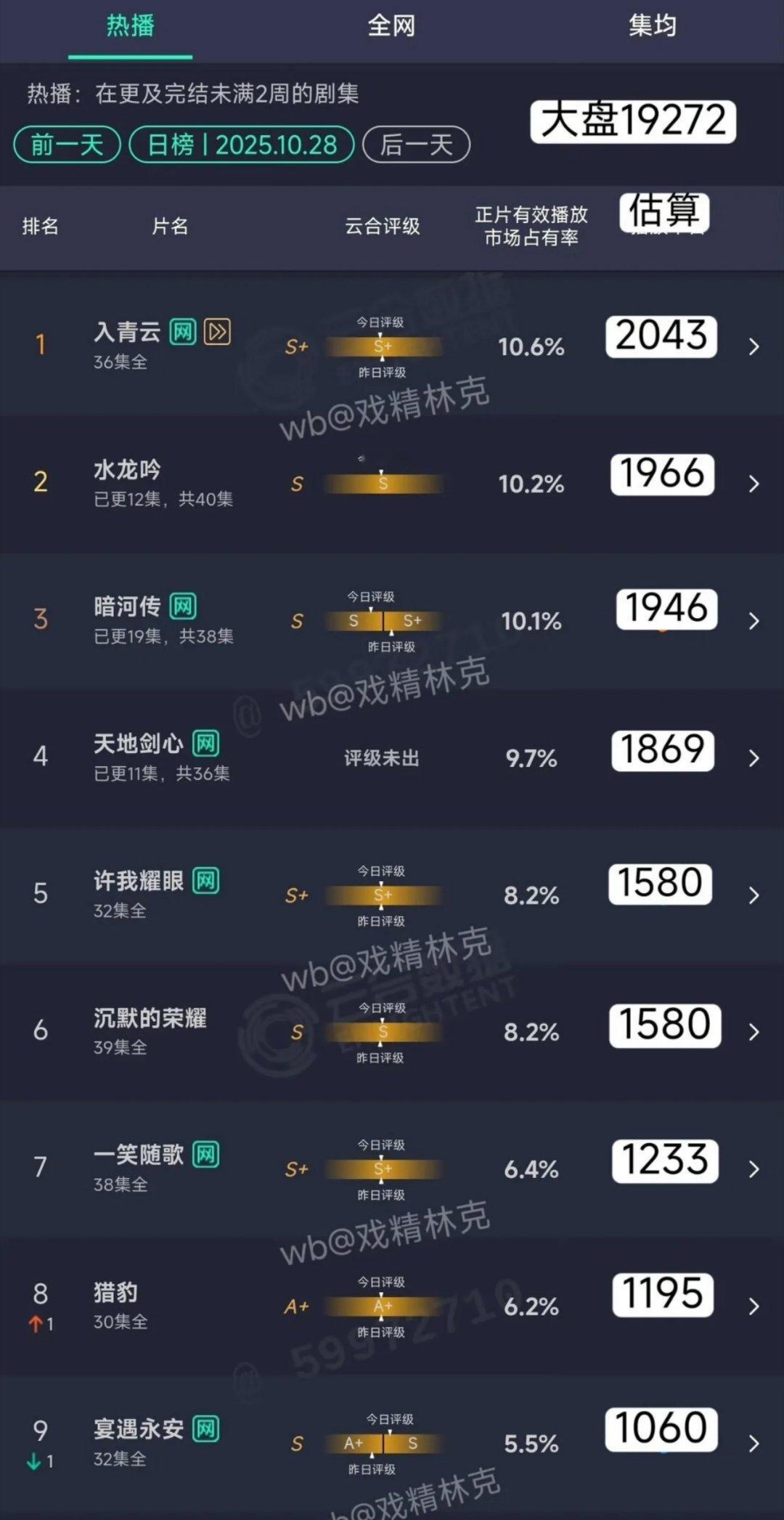Click the 网 badge beside 天地剑心
Image resolution: width=784 pixels, height=1520 pixels.
[x=204, y=744]
